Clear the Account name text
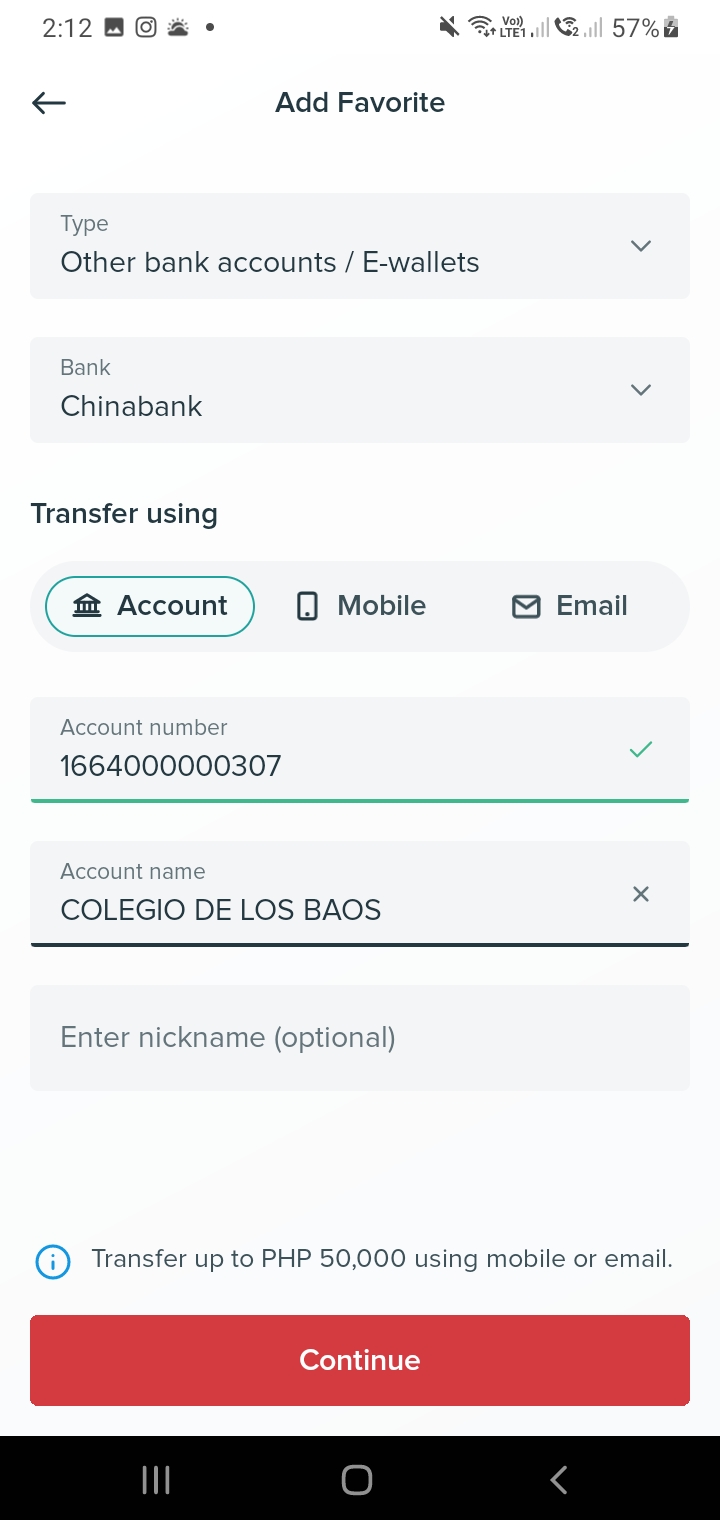This screenshot has height=1520, width=720. click(x=641, y=894)
